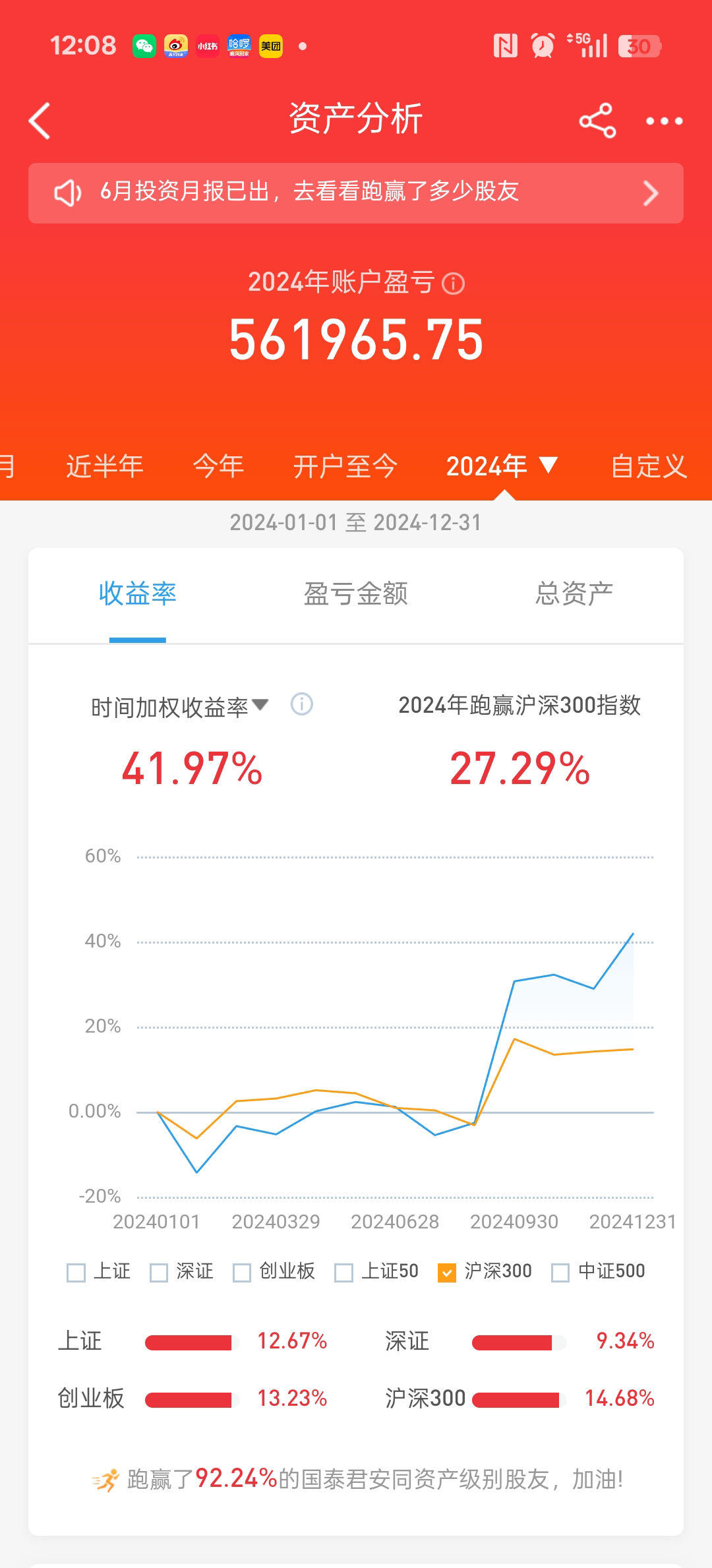The height and width of the screenshot is (1568, 712).
Task: Tick the 创业板 checkbox
Action: (x=242, y=1272)
